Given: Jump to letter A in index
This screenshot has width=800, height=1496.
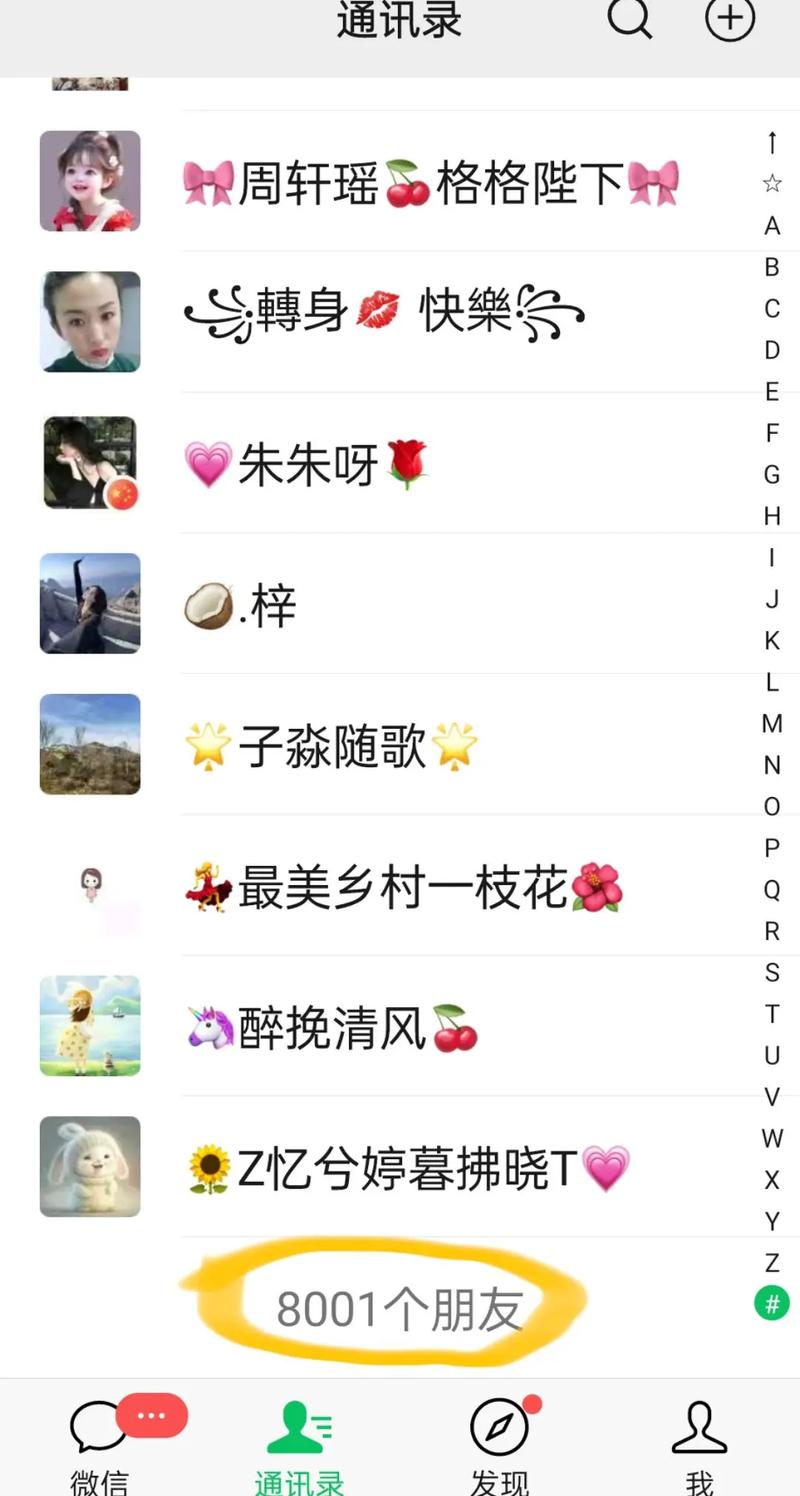Looking at the screenshot, I should point(772,226).
